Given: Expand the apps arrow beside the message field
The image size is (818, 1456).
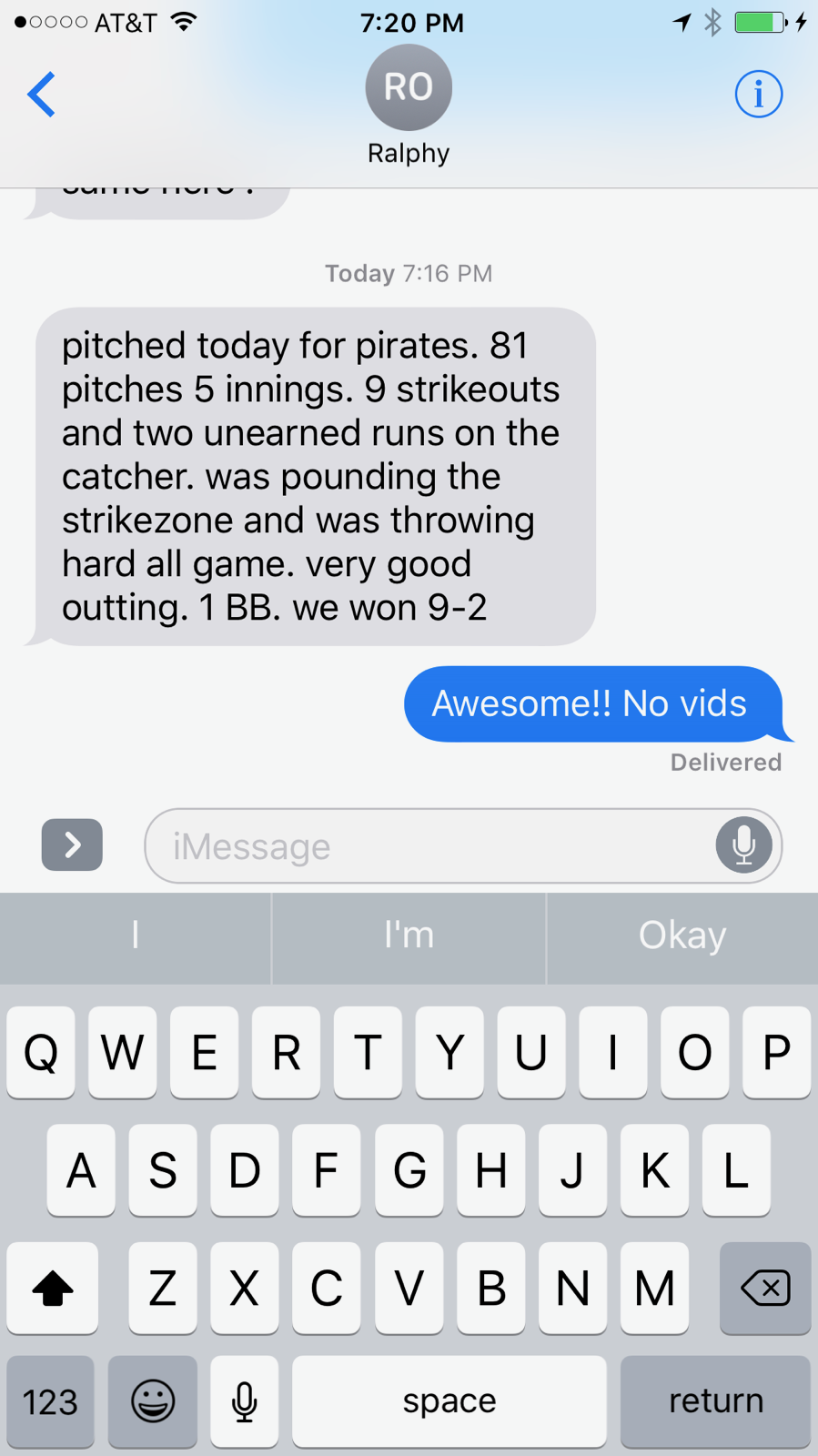Looking at the screenshot, I should tap(72, 844).
